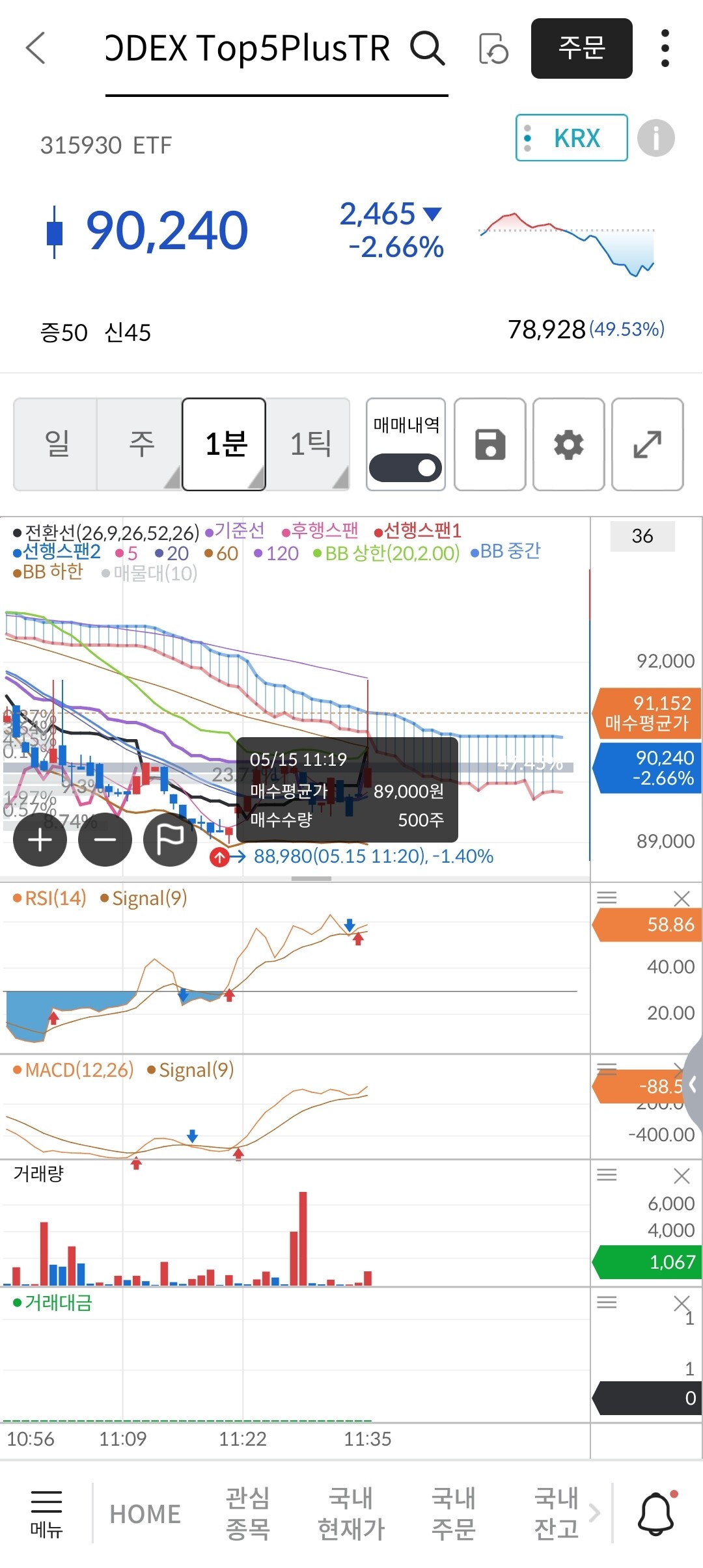Open the 주문 order button
The image size is (703, 1568).
point(582,48)
